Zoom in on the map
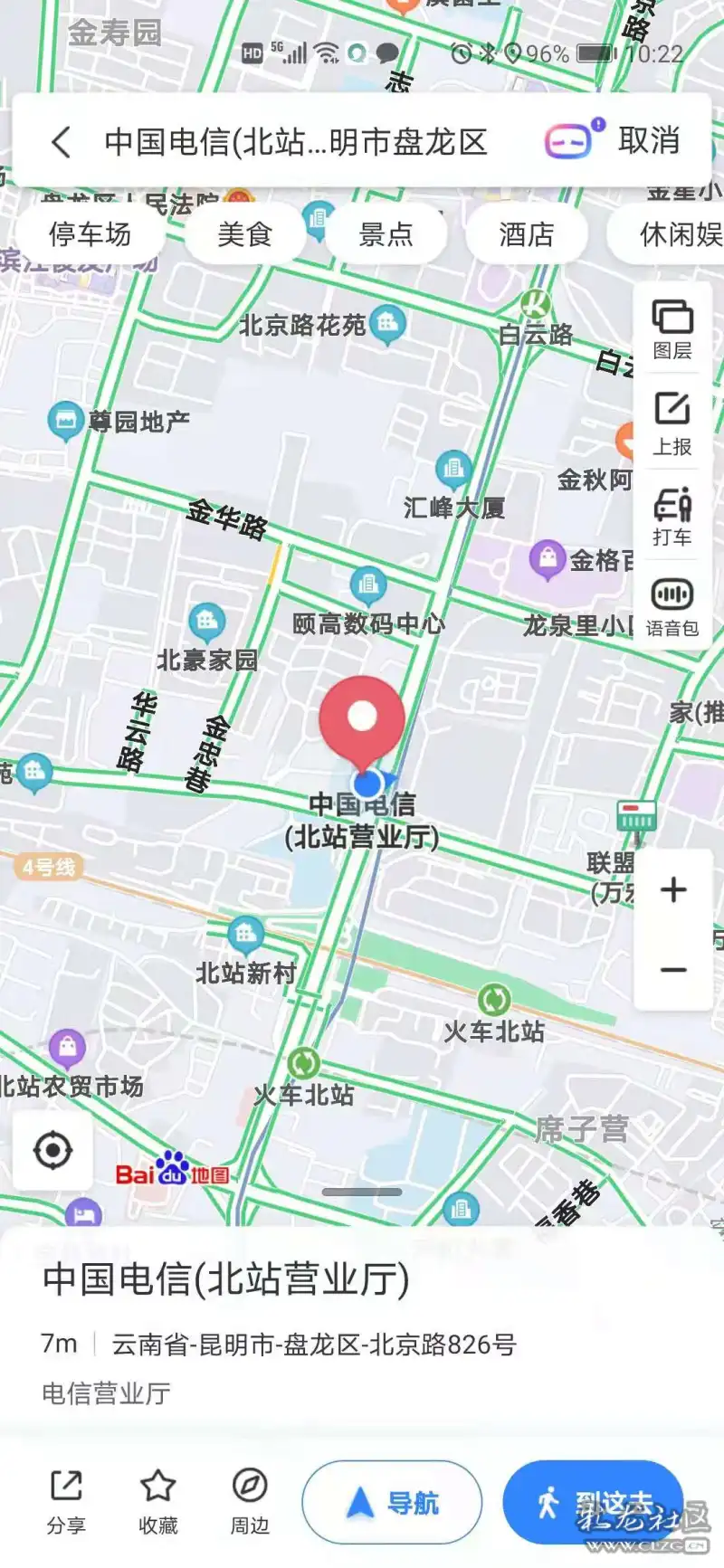724x1568 pixels. pos(673,890)
